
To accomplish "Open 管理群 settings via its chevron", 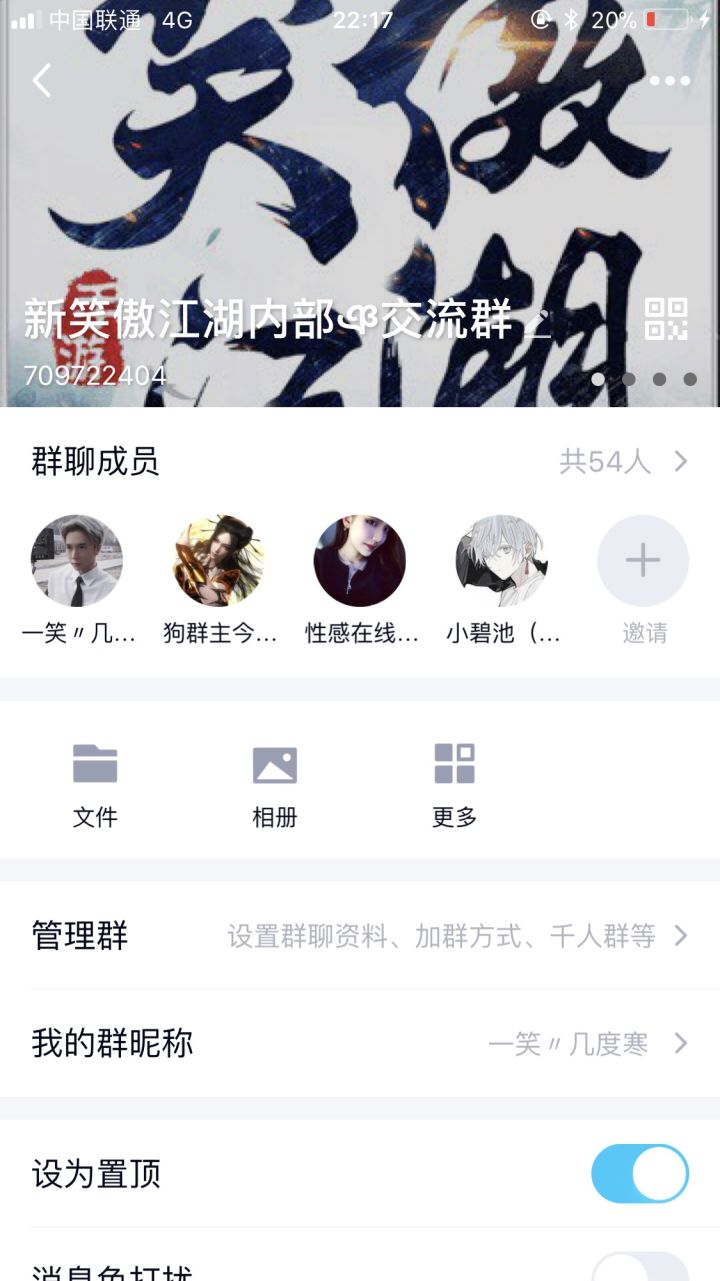I will point(682,935).
